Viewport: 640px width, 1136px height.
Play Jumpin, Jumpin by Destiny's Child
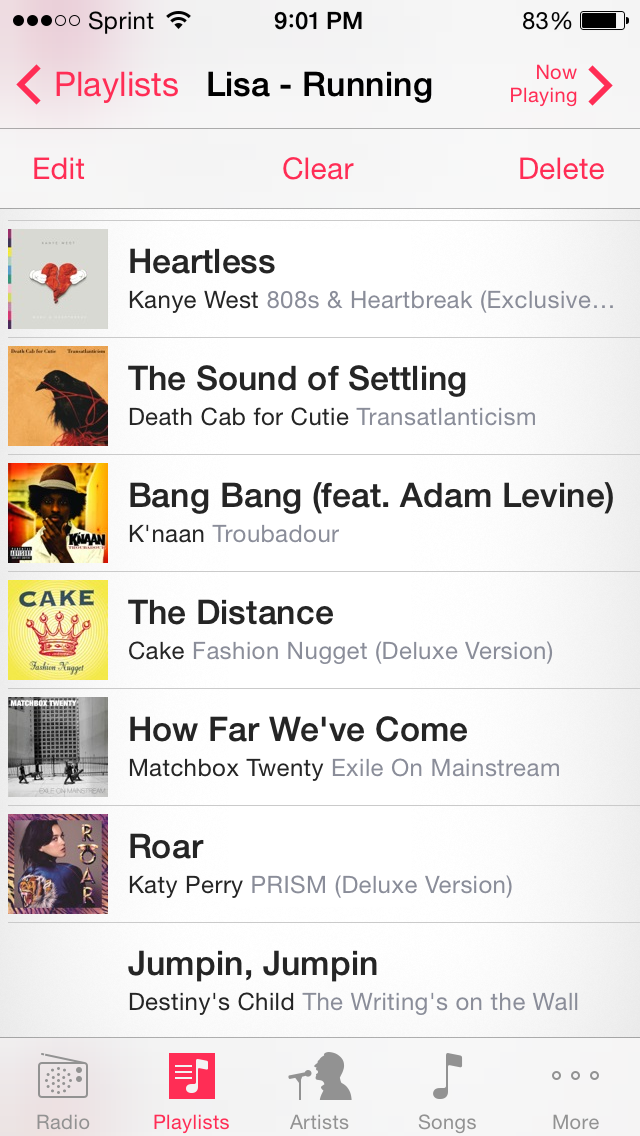320,980
